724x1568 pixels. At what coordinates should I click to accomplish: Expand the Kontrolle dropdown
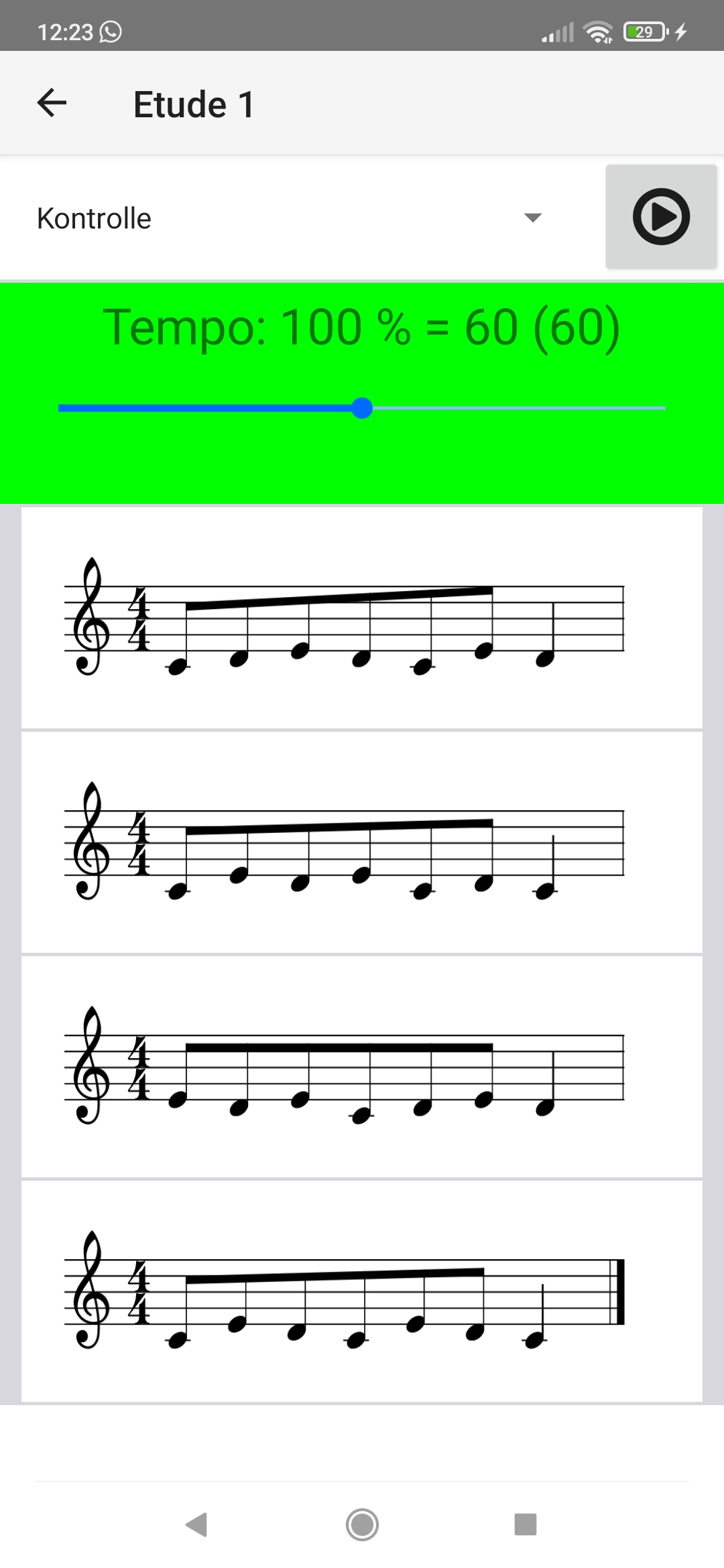[532, 218]
